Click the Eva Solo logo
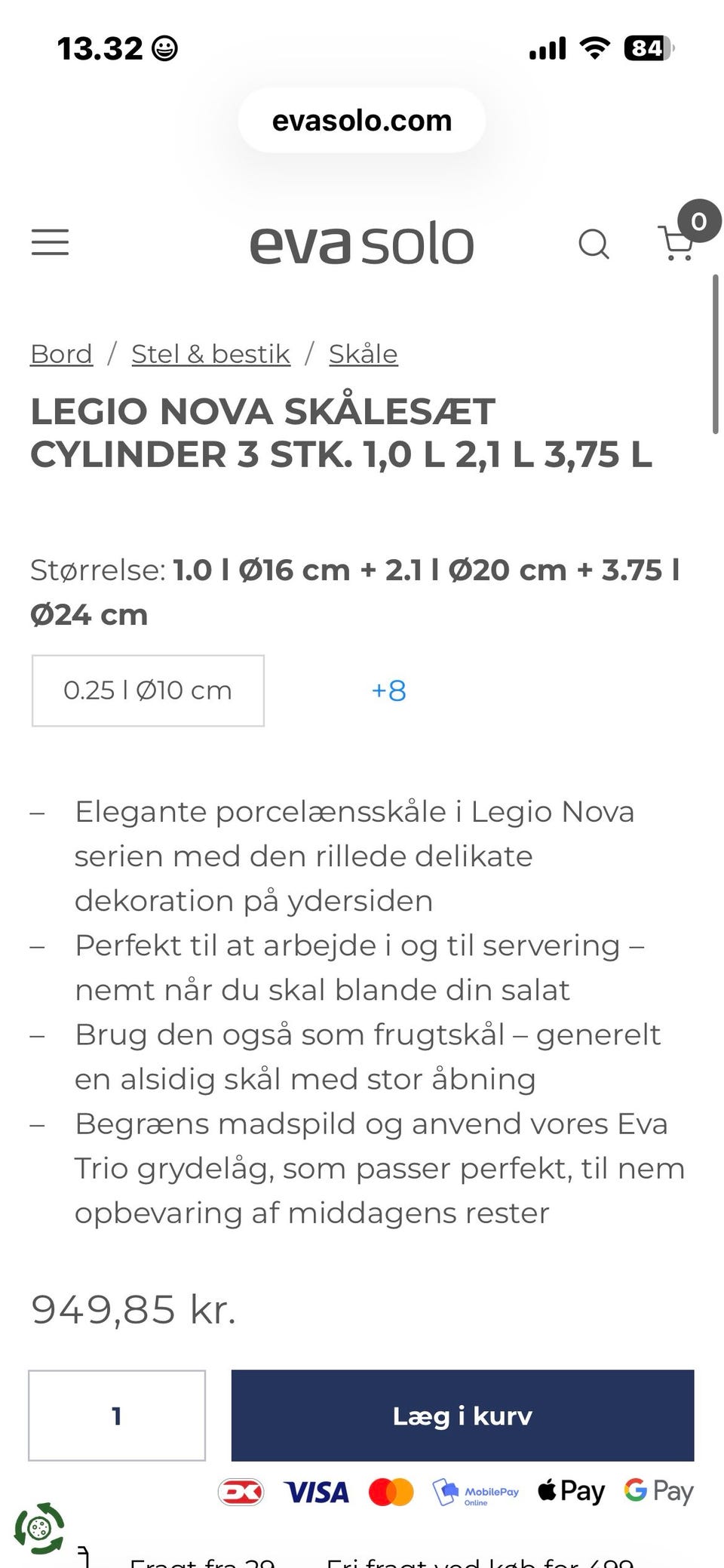Viewport: 724px width, 1568px height. pos(361,242)
